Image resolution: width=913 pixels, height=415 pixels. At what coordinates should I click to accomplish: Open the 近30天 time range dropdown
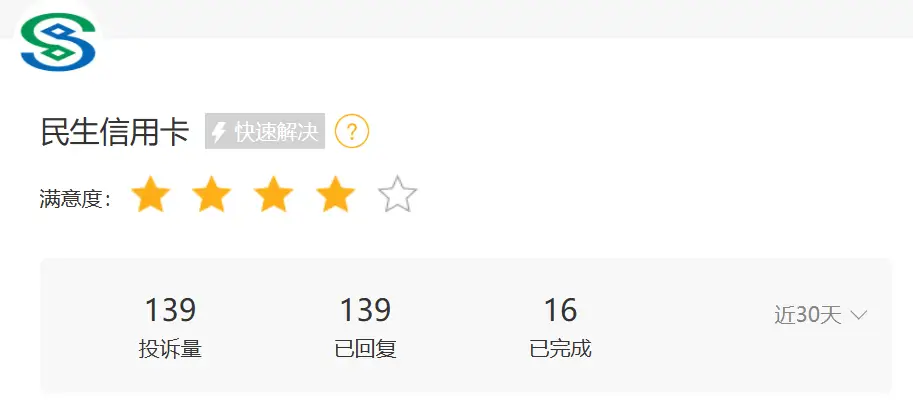[x=820, y=315]
